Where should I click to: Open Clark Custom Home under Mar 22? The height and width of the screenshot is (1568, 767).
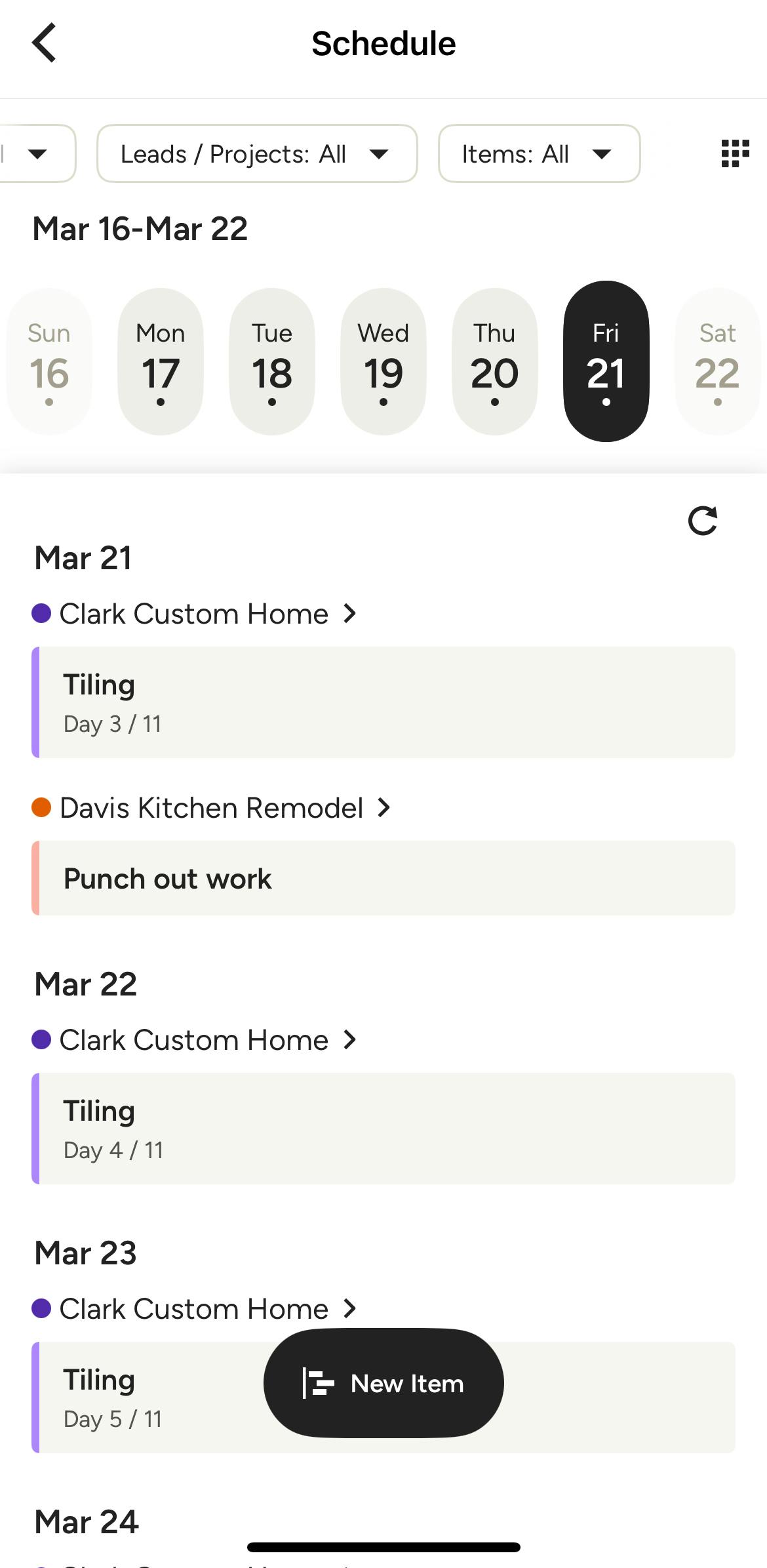point(194,1040)
